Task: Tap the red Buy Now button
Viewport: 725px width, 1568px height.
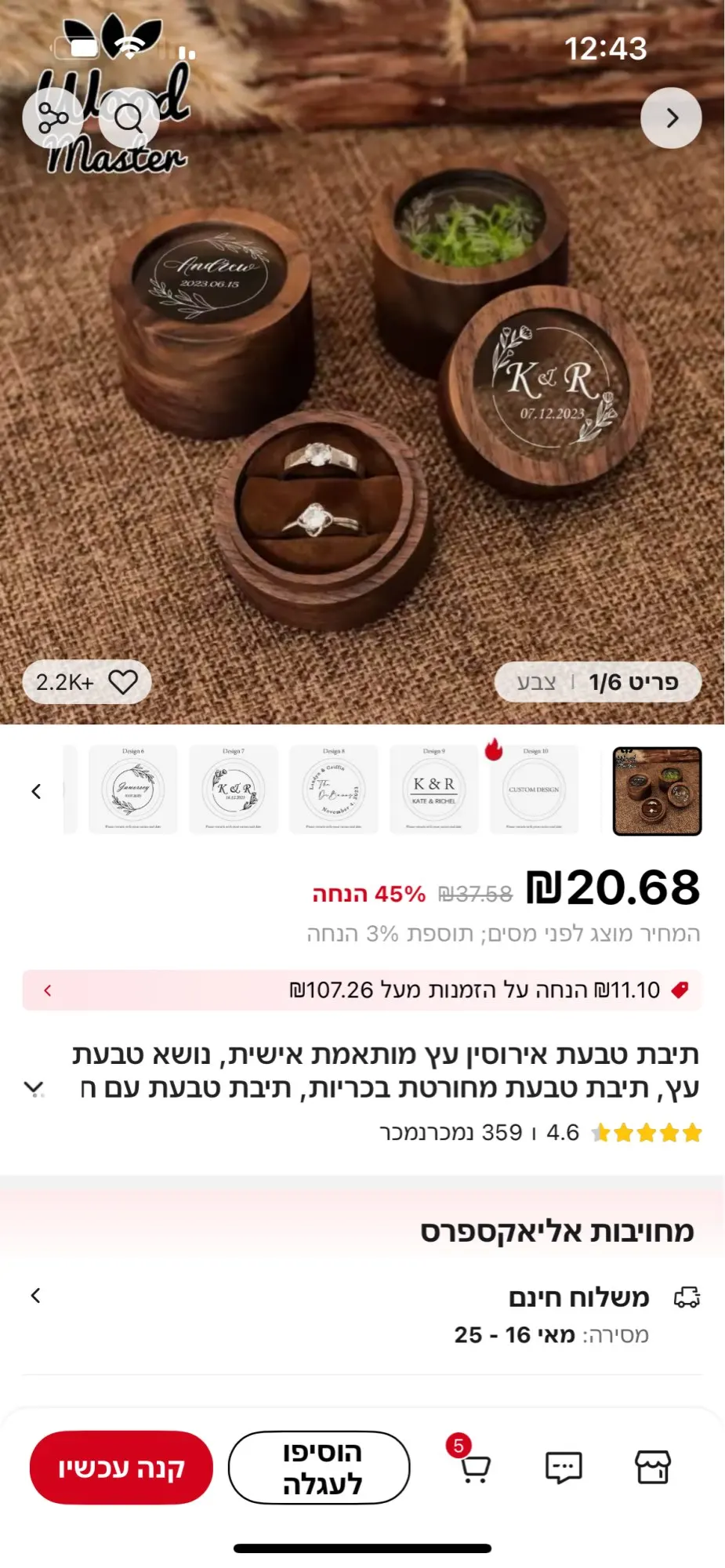Action: (121, 1468)
